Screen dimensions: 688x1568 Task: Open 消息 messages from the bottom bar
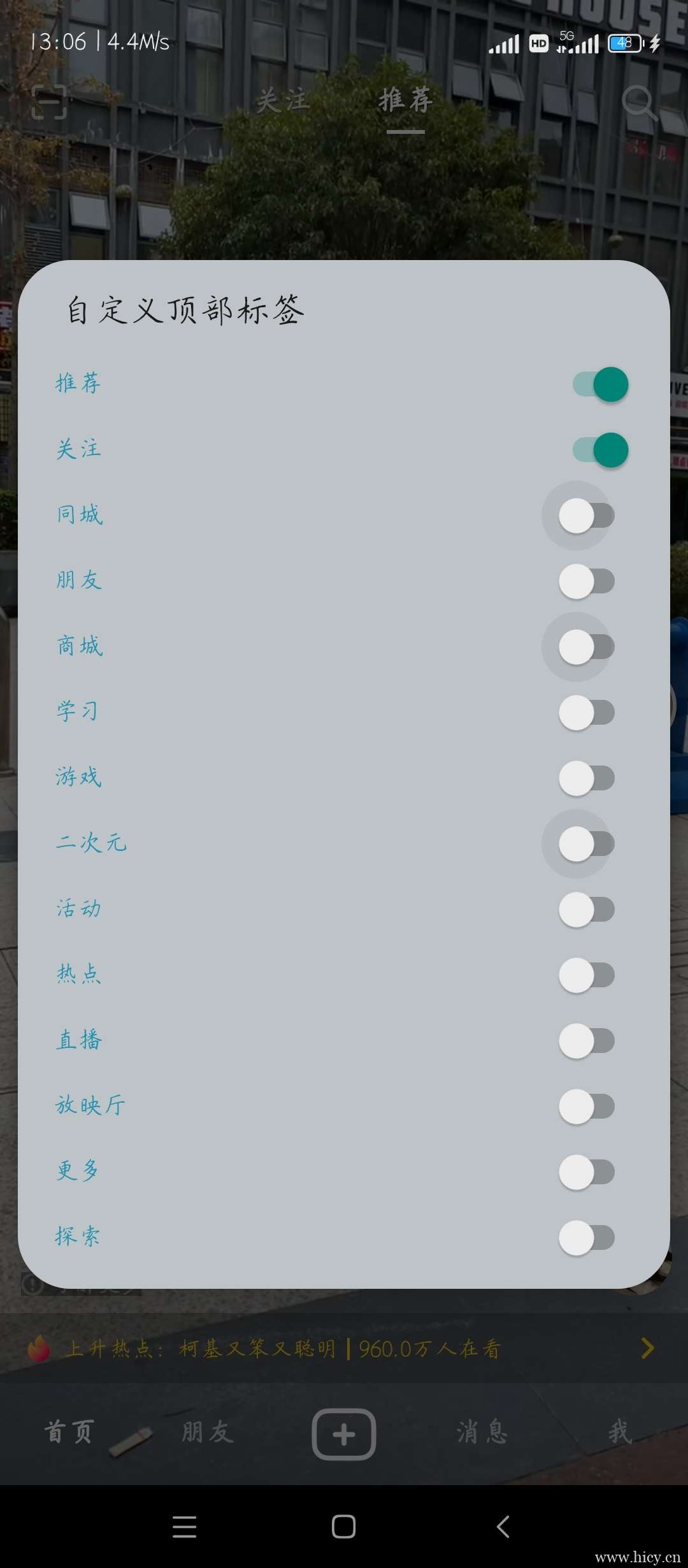(x=482, y=1433)
